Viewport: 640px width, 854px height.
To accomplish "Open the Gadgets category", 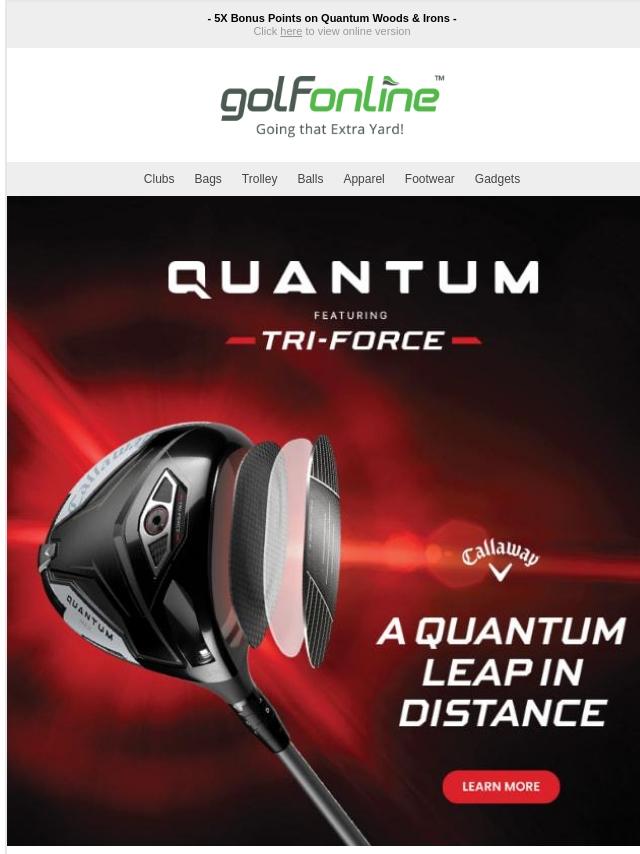I will click(497, 179).
